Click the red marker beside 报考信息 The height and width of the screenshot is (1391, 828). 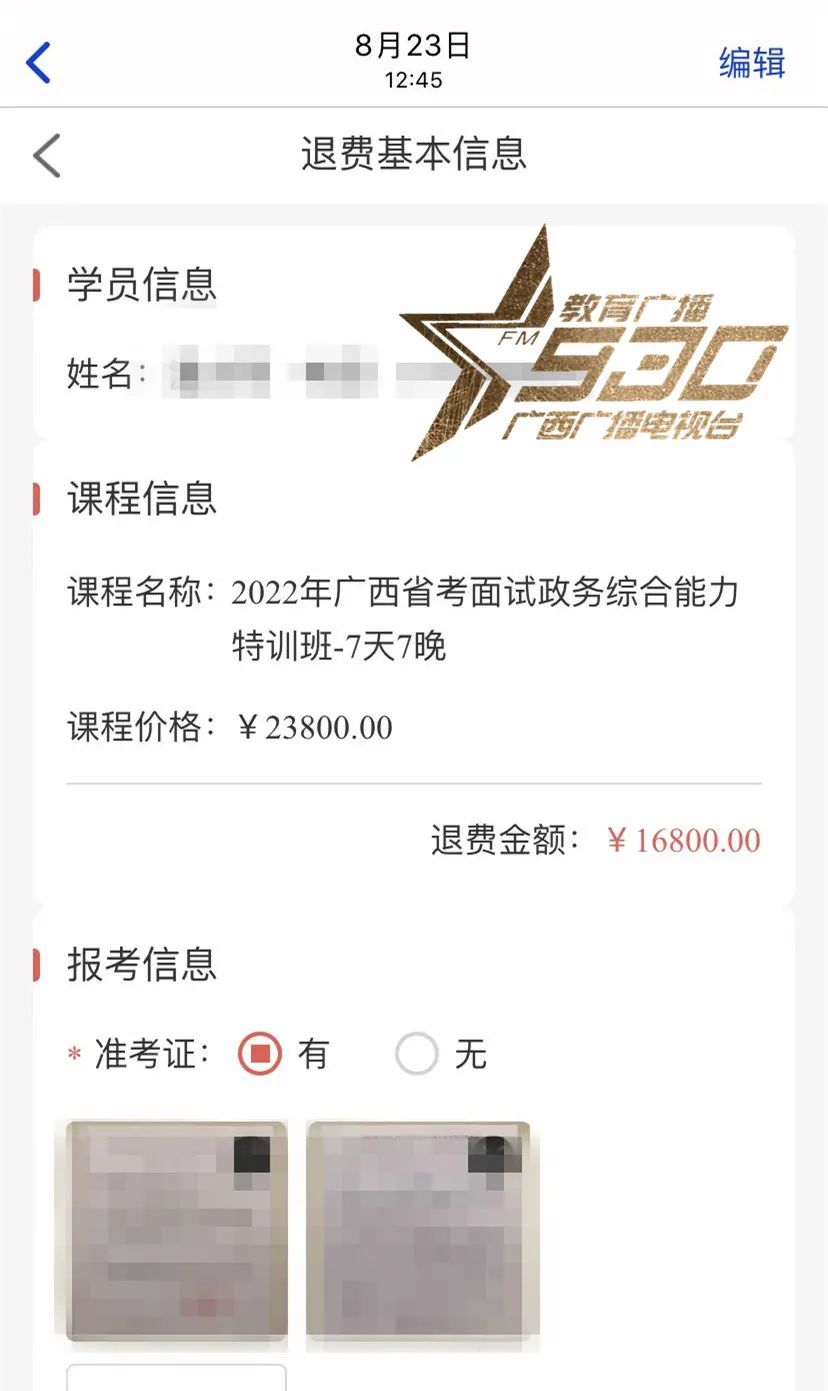(38, 965)
